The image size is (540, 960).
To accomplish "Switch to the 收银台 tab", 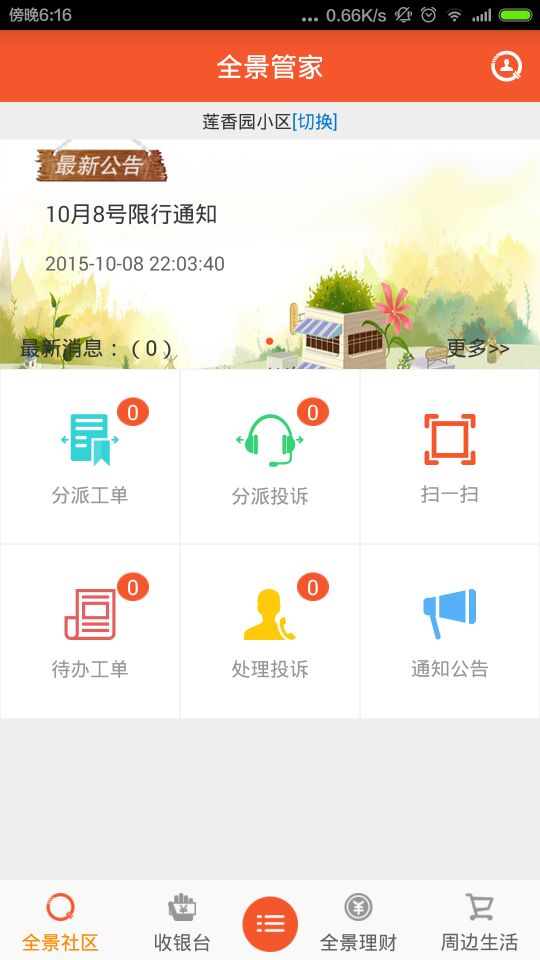I will point(182,921).
